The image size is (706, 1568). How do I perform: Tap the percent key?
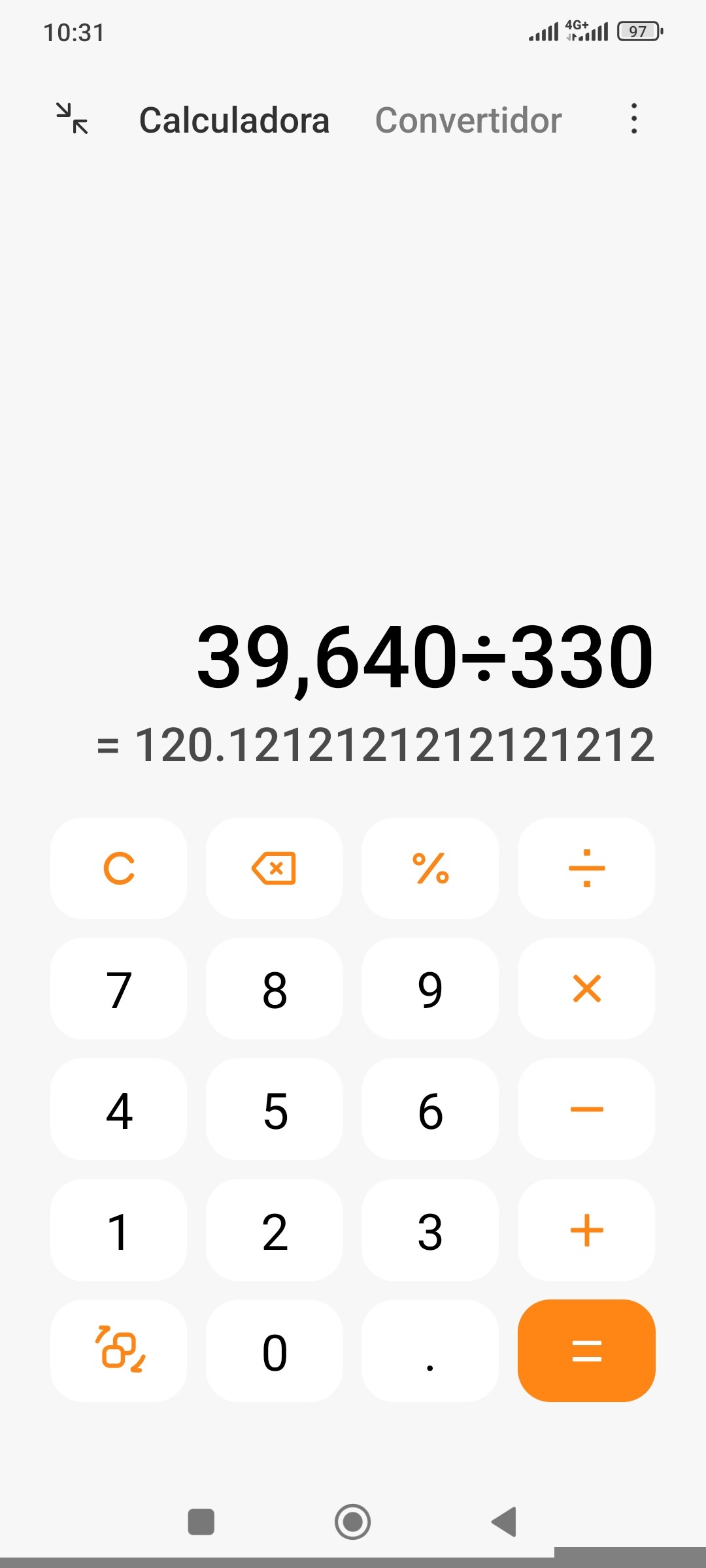430,868
